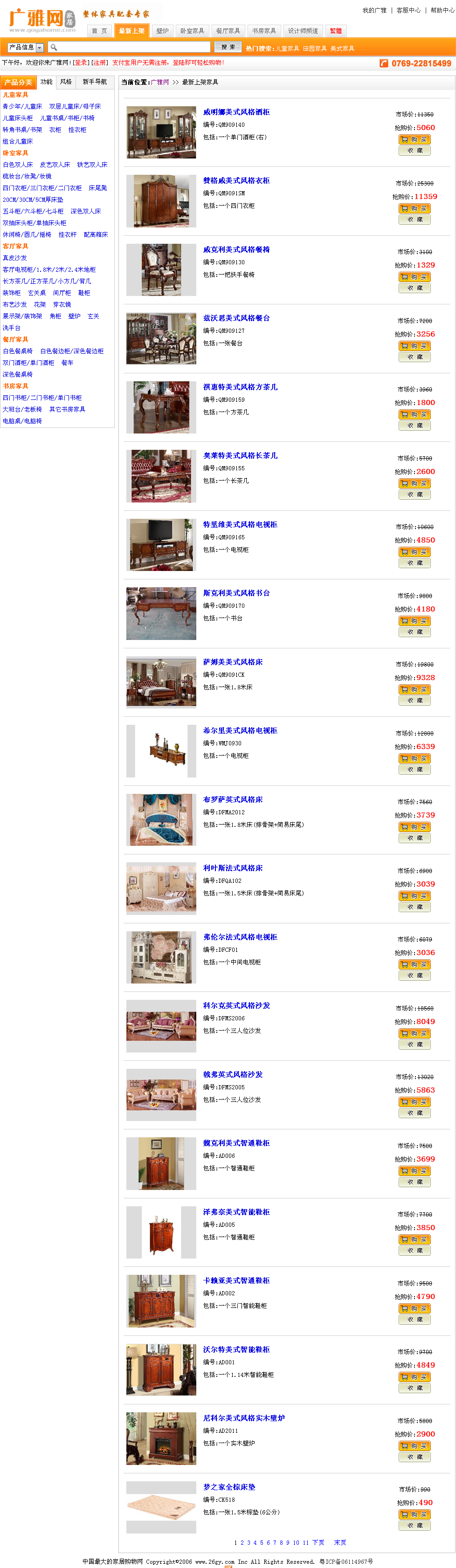Select the 美式家具 hot search link
Image resolution: width=456 pixels, height=1568 pixels.
pyautogui.click(x=342, y=48)
